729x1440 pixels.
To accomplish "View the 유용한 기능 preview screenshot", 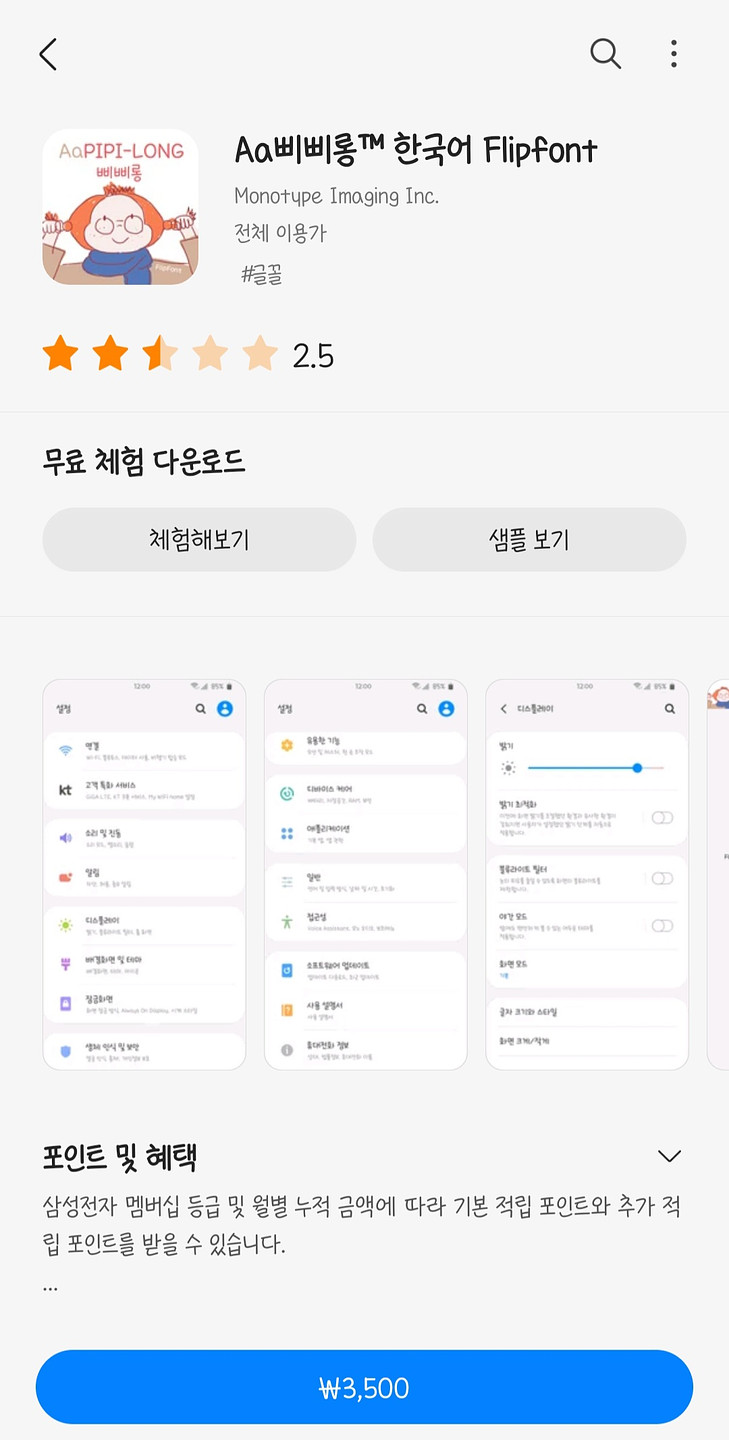I will 365,874.
